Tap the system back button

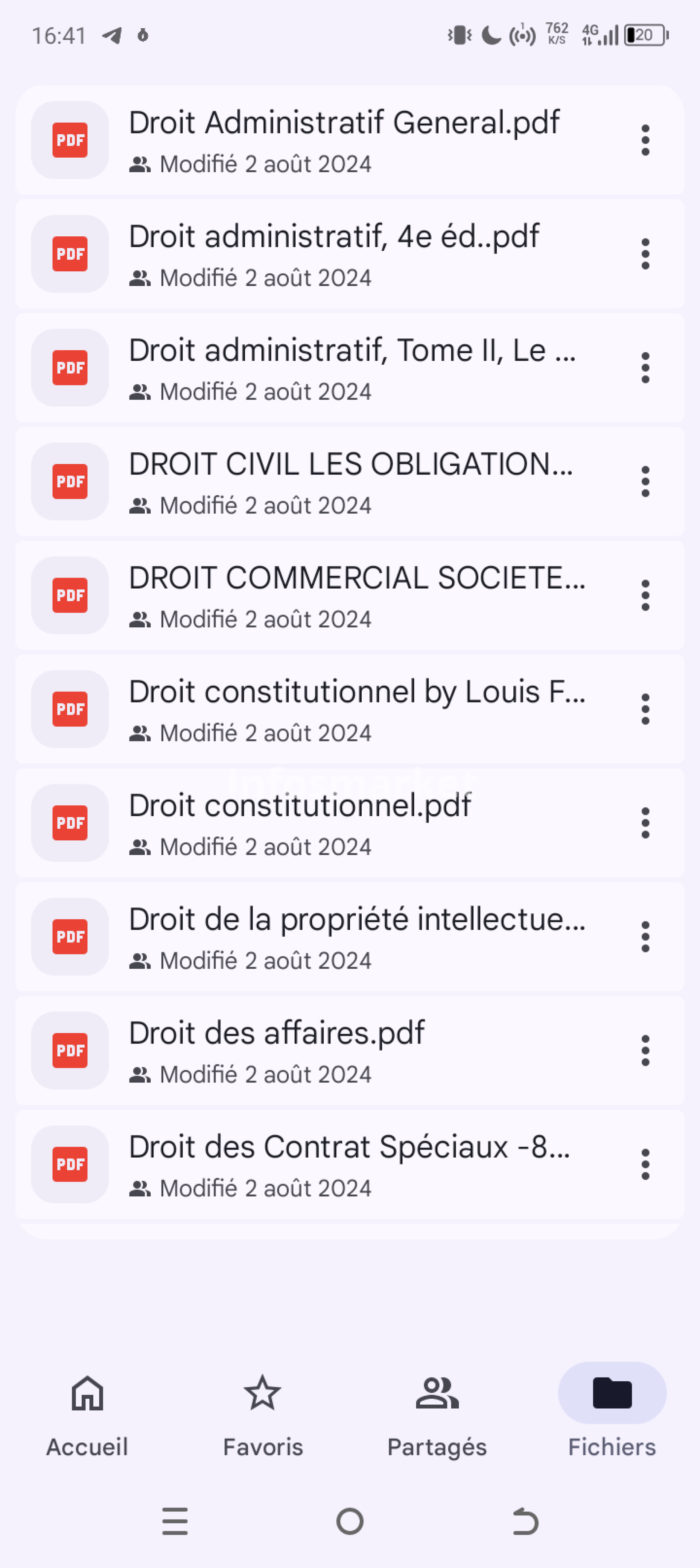(525, 1521)
